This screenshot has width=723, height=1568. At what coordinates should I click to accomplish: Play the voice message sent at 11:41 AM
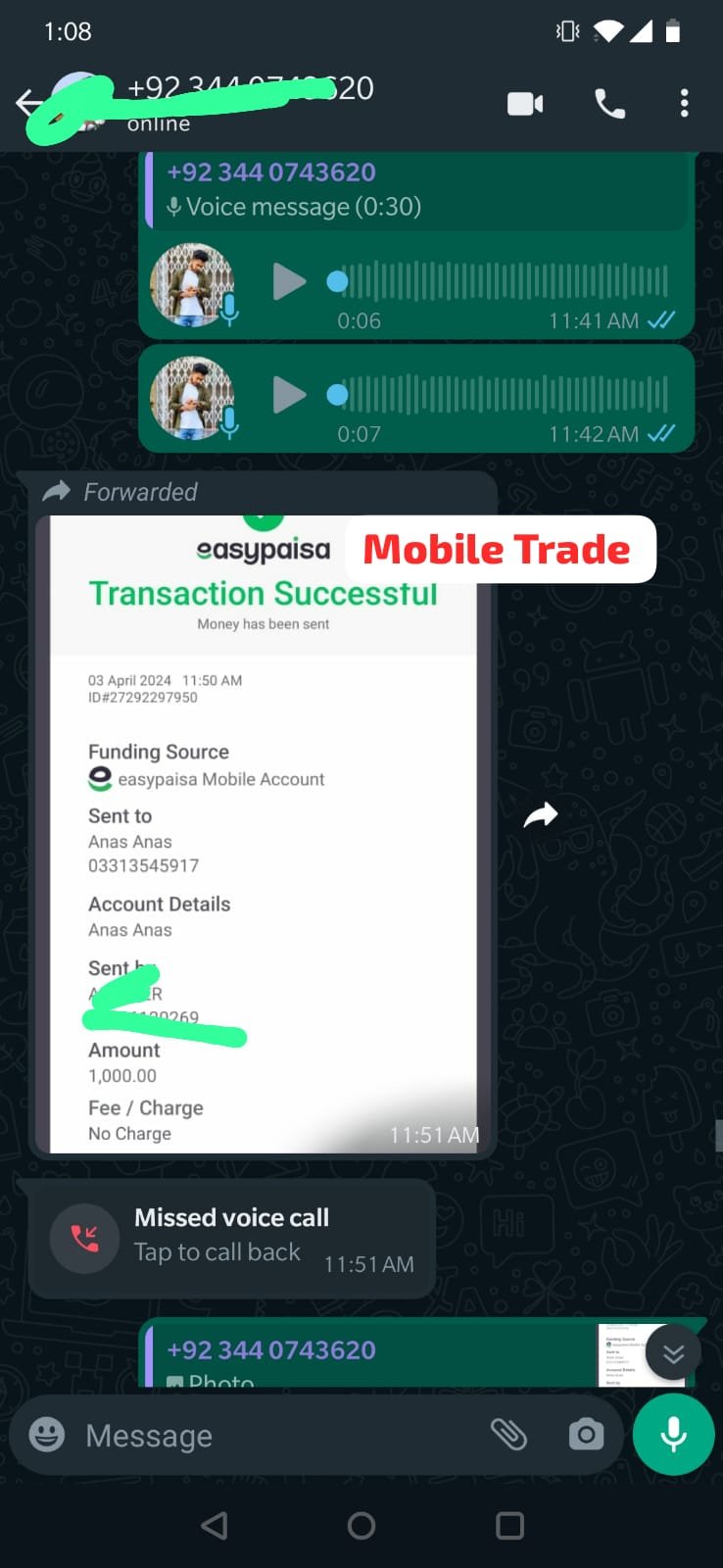[x=288, y=282]
